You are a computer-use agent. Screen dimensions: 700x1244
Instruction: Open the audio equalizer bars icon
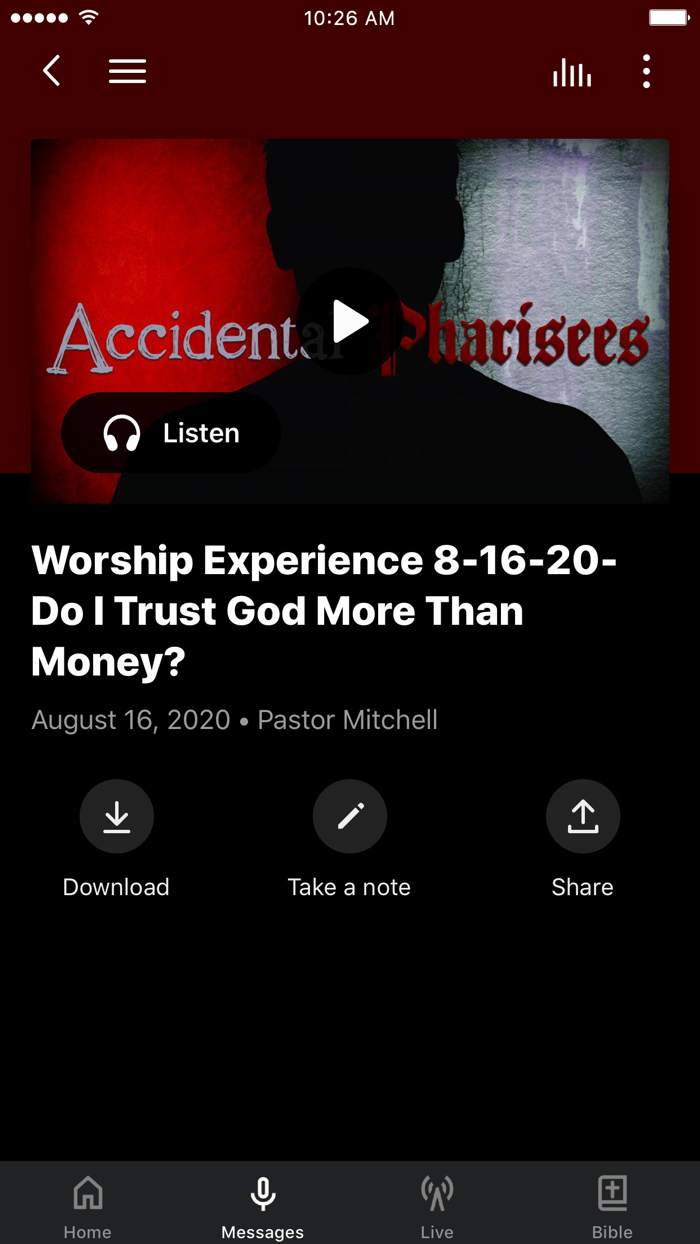click(x=572, y=72)
